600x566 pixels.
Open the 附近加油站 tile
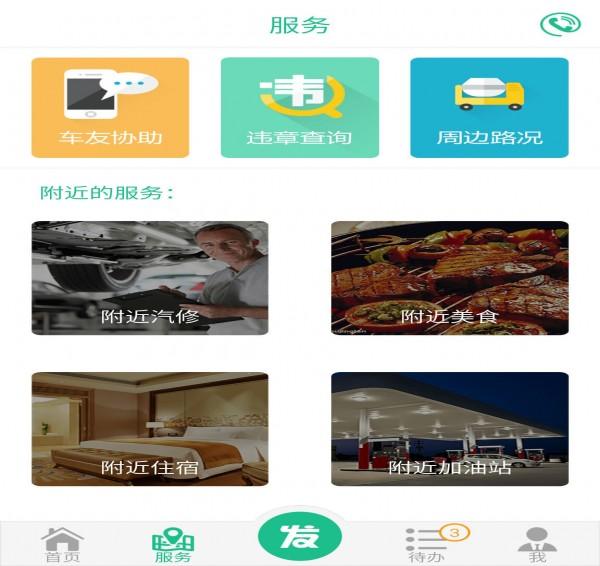point(449,429)
